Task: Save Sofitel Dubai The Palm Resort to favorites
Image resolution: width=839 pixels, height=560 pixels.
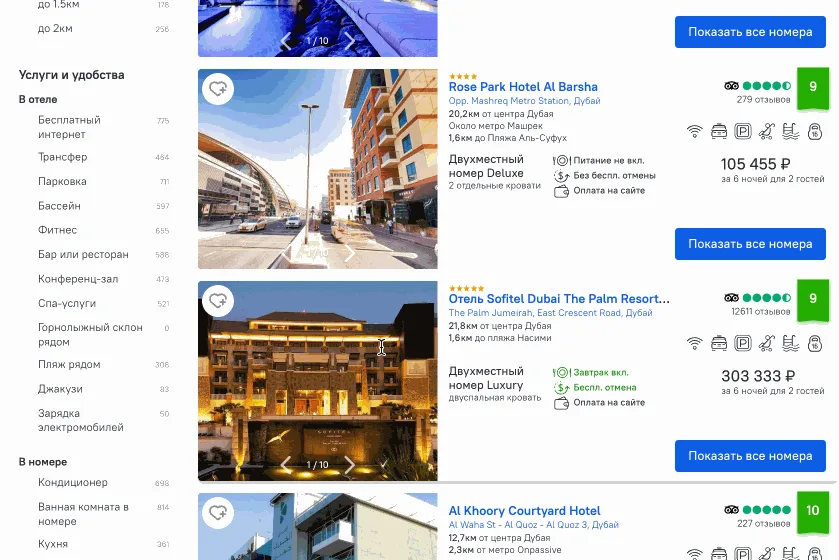Action: (x=218, y=301)
